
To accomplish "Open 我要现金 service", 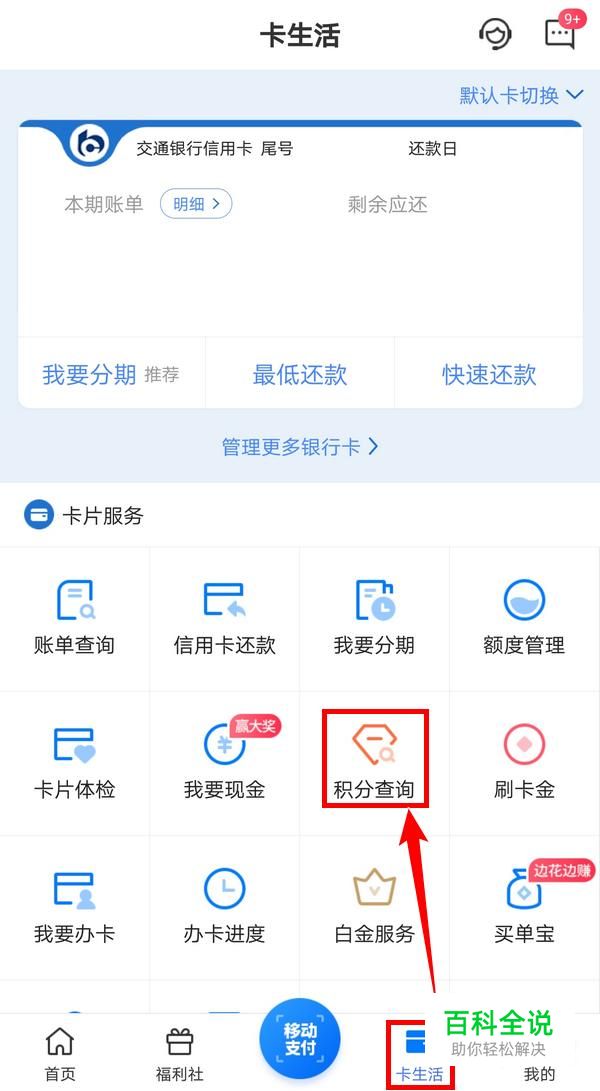I will click(224, 762).
